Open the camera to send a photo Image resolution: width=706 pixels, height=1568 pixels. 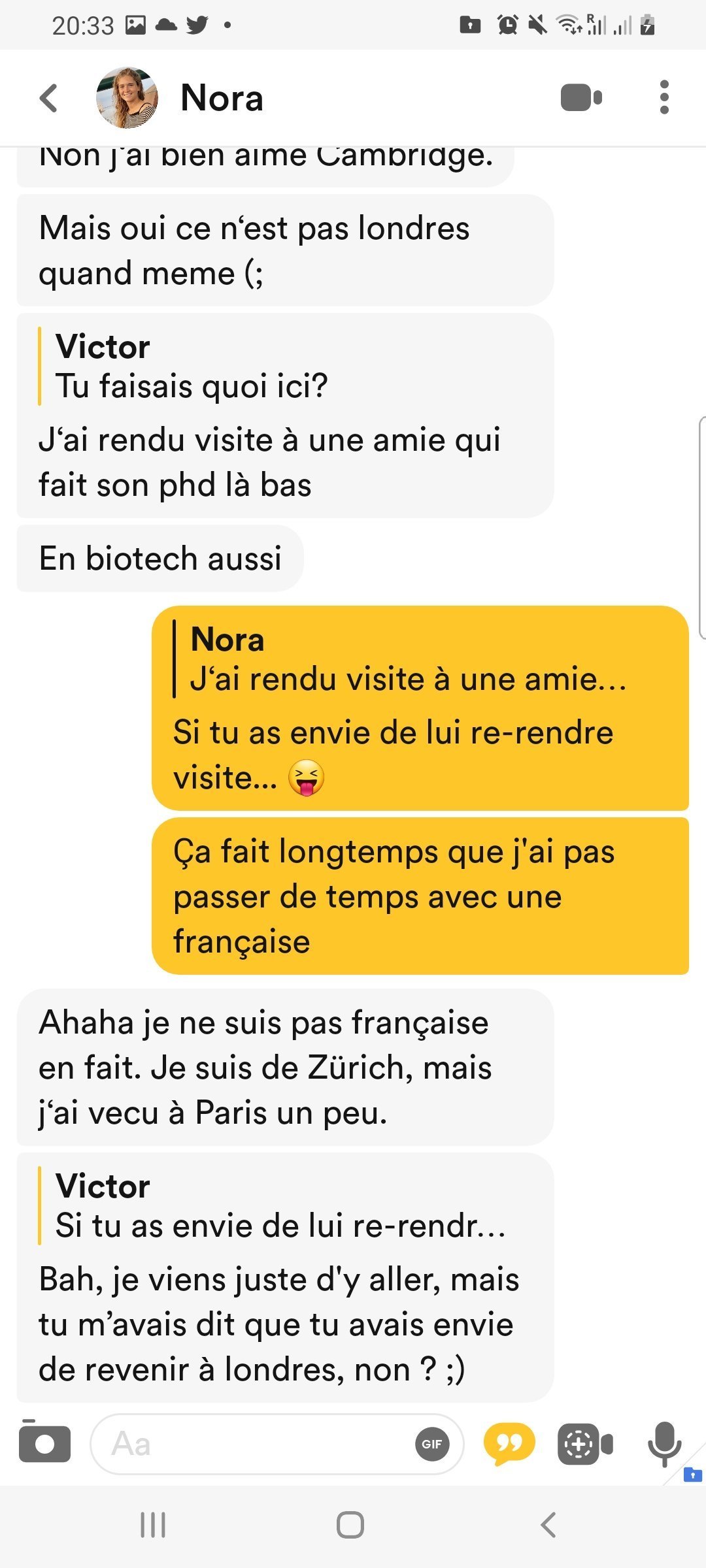44,1443
